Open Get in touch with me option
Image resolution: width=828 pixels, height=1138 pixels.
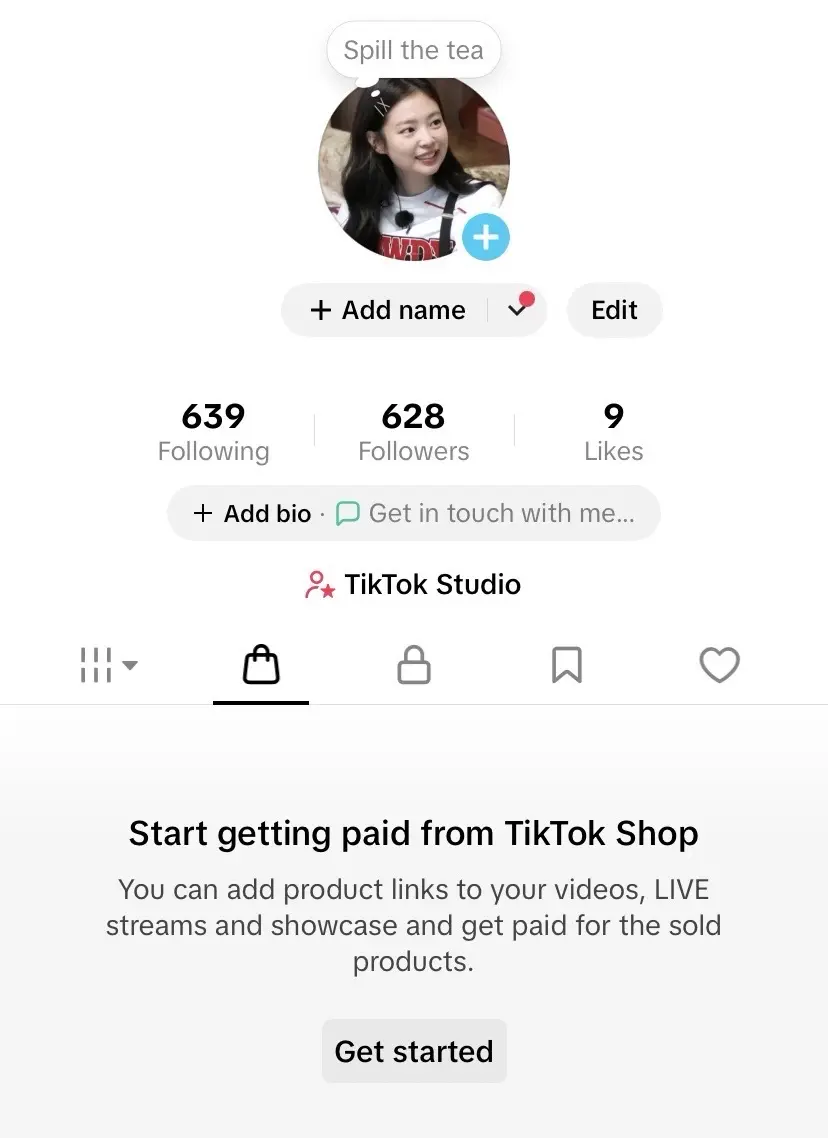tap(485, 513)
